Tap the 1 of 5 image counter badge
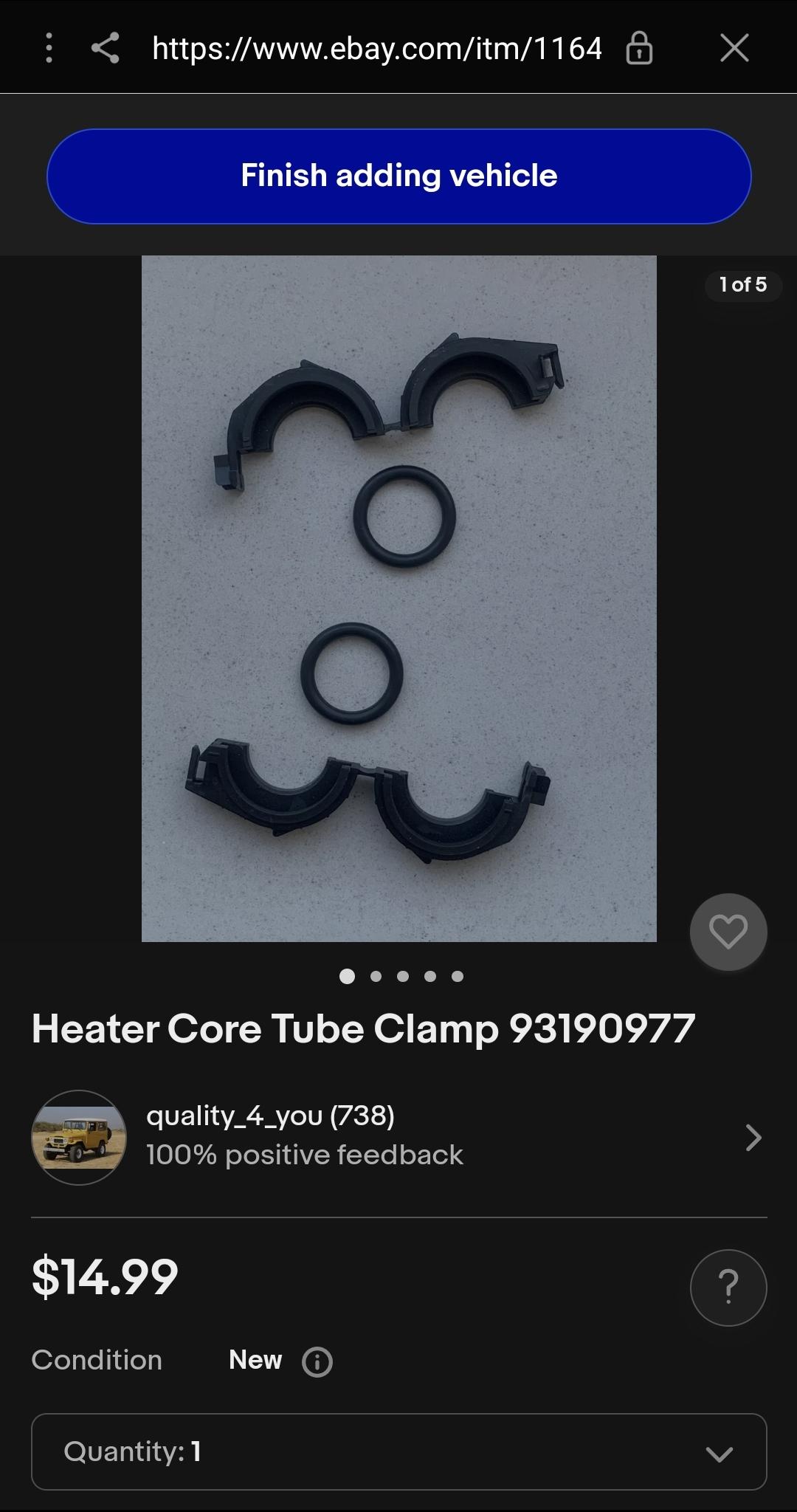Viewport: 797px width, 1512px height. point(742,286)
